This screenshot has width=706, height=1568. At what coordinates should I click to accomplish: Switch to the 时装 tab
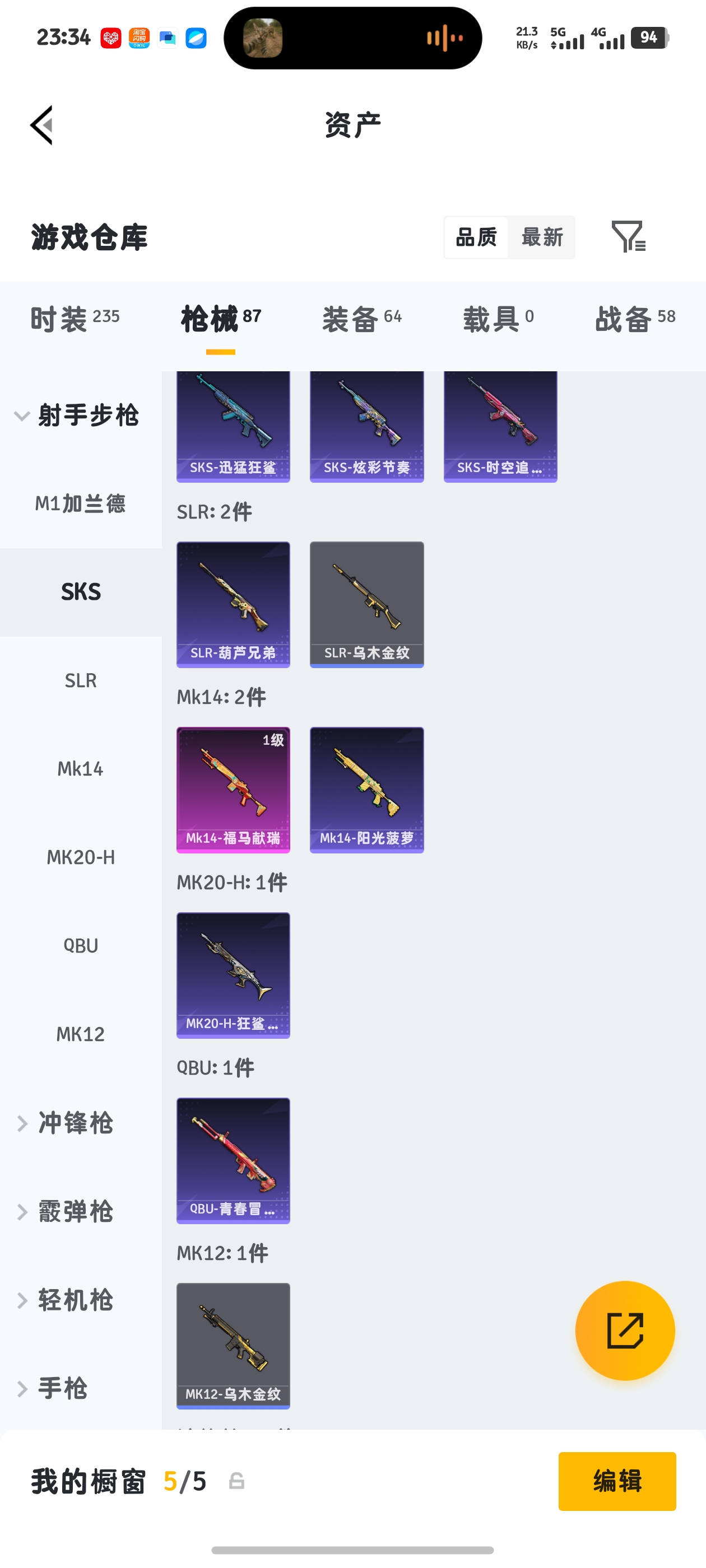click(x=75, y=318)
